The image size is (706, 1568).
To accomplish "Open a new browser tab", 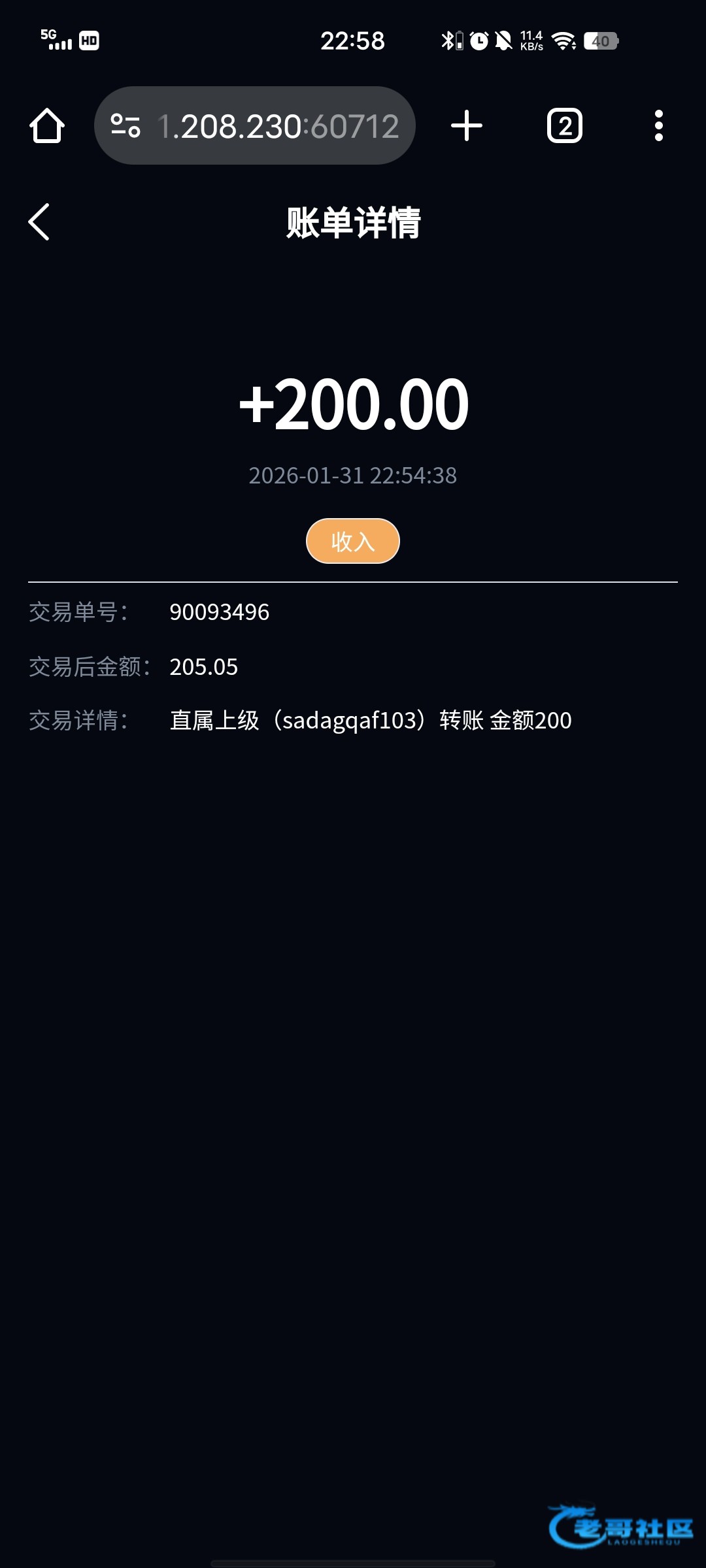I will pos(467,125).
